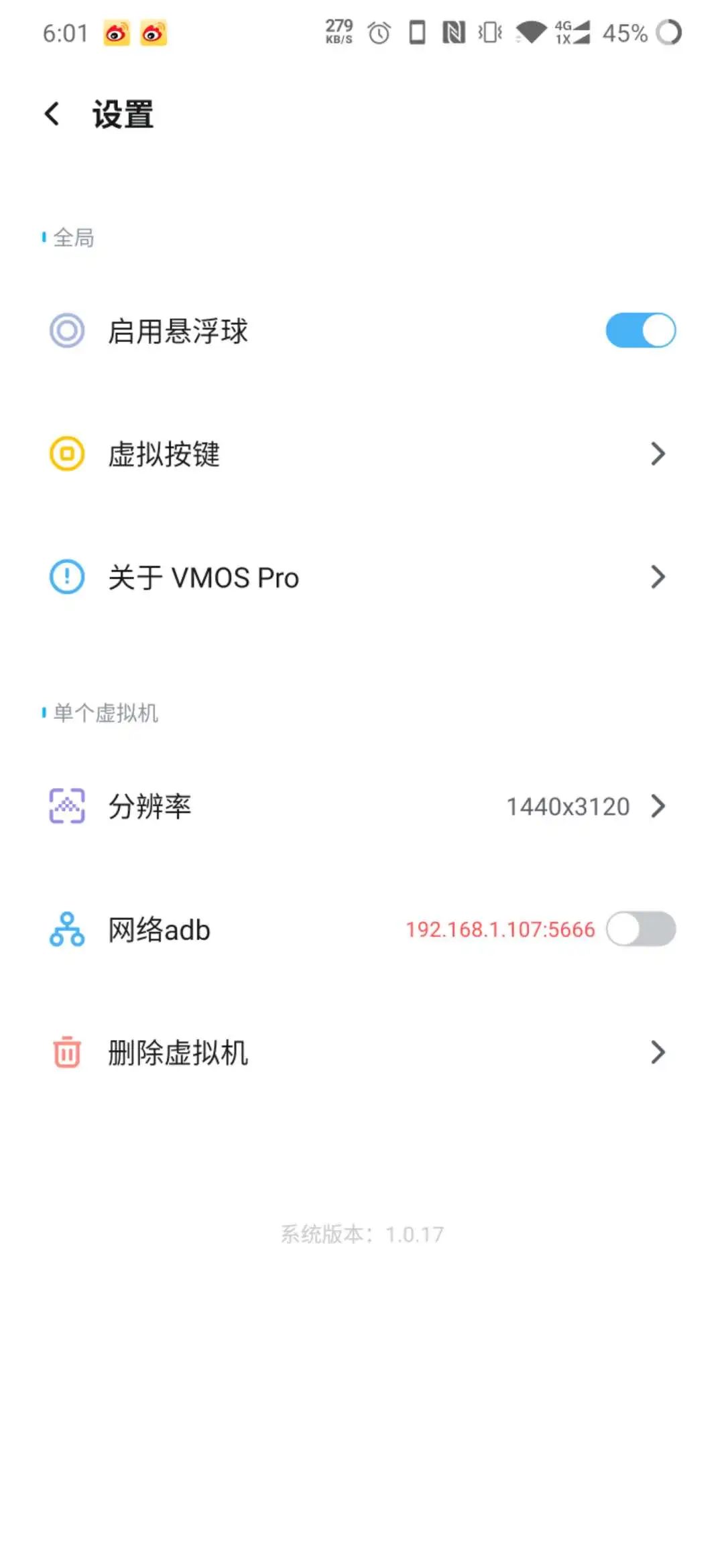Open 虚拟按键 settings
Viewport: 724px width, 1568px height.
pyautogui.click(x=362, y=454)
